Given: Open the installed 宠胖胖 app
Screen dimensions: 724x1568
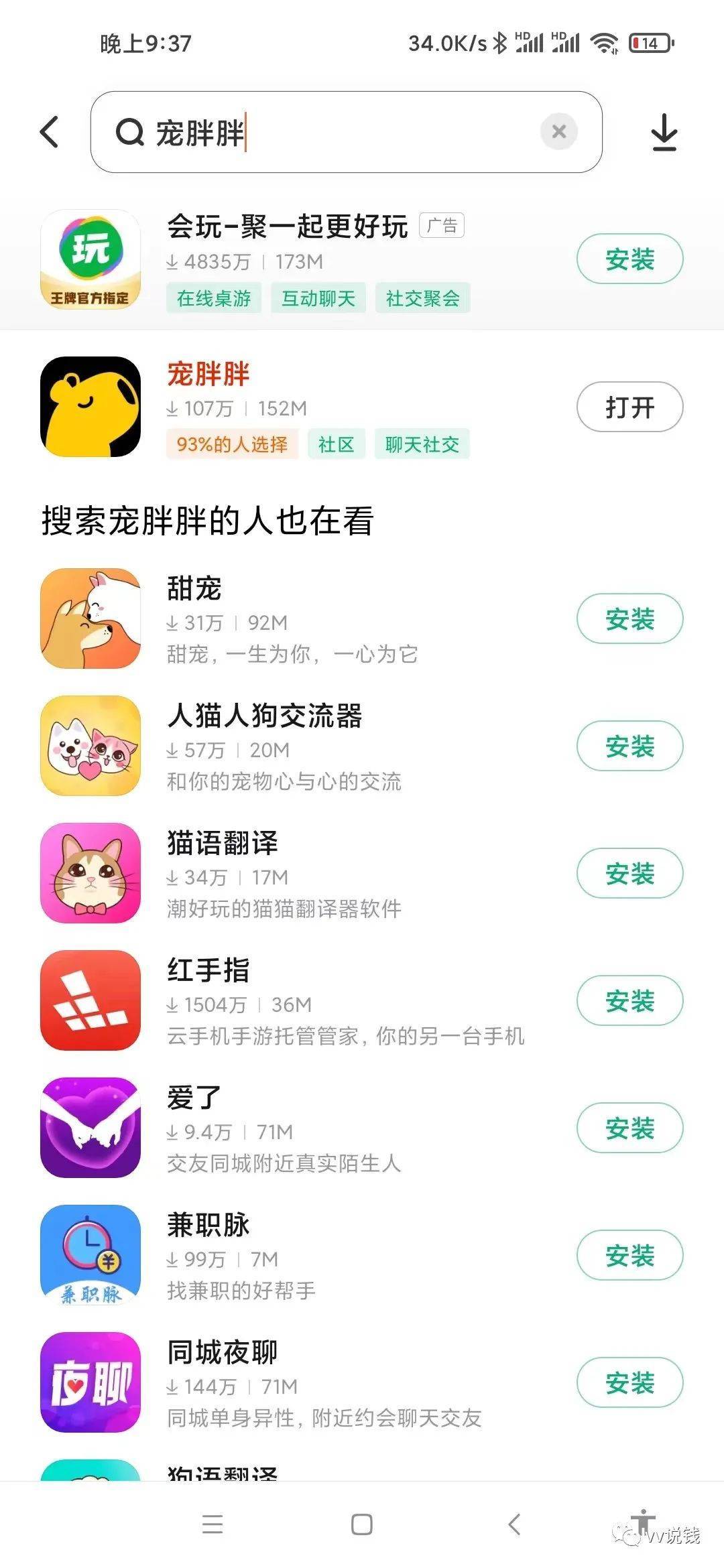Looking at the screenshot, I should (x=629, y=407).
